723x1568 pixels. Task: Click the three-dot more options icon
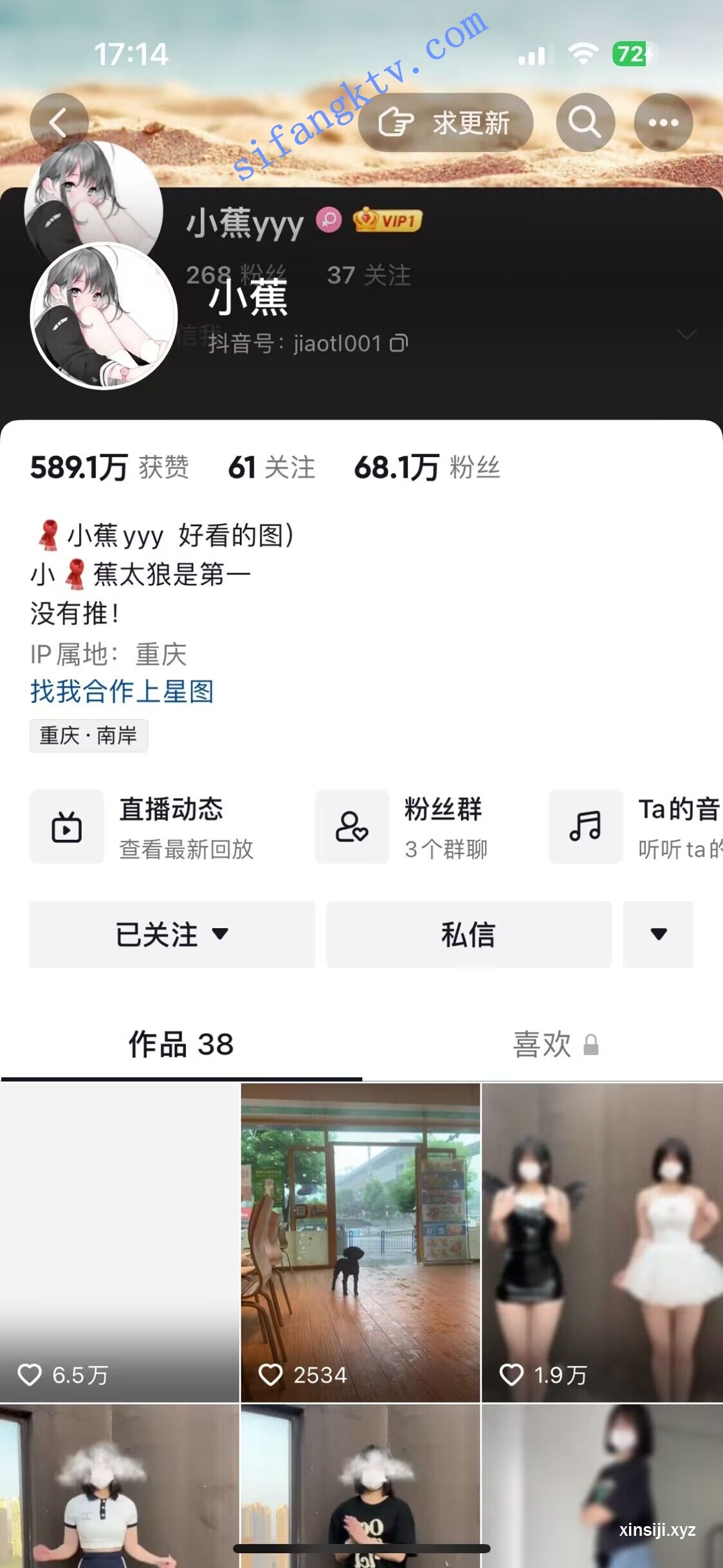pyautogui.click(x=663, y=122)
